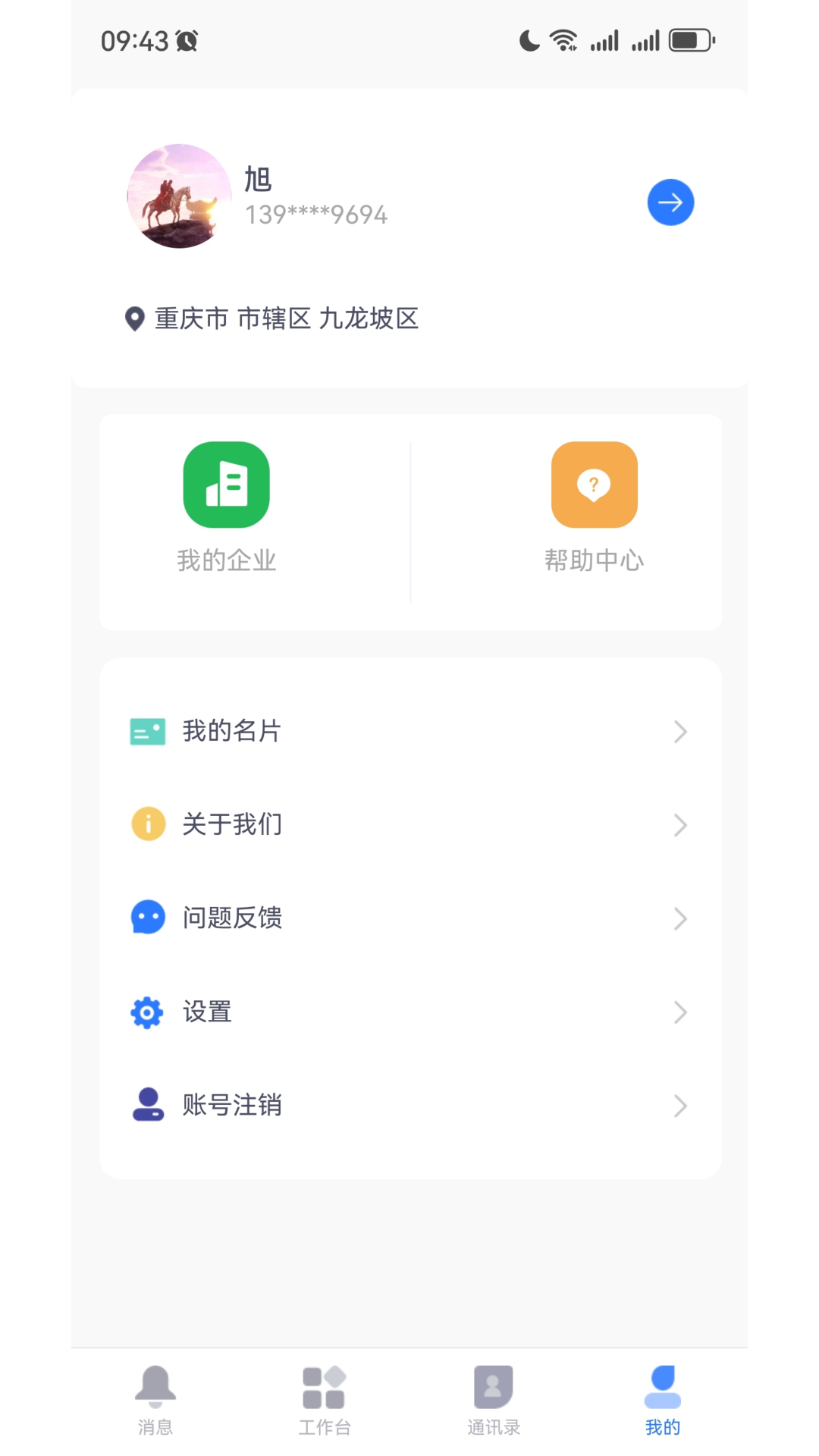819x1456 pixels.
Task: Click the 我的名片 business card icon
Action: [x=147, y=731]
